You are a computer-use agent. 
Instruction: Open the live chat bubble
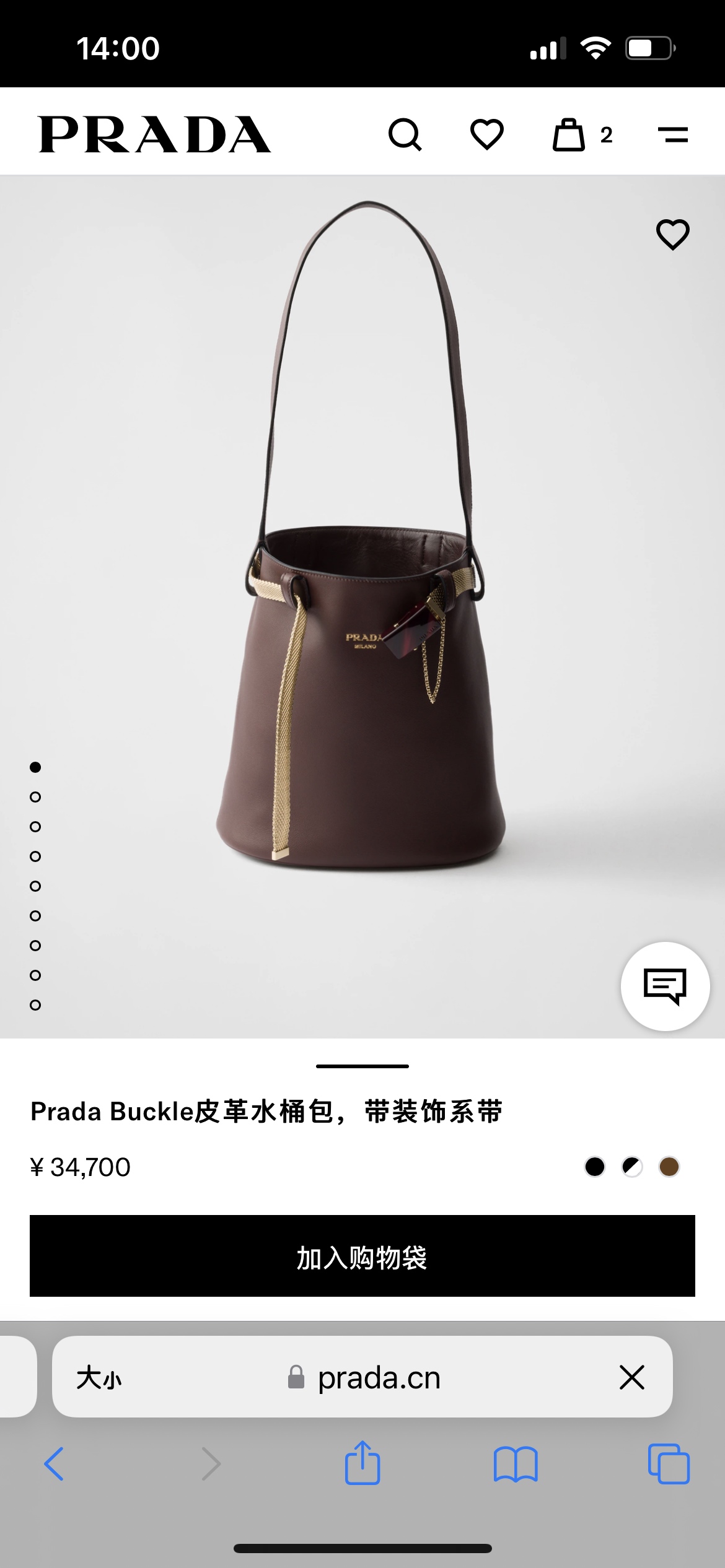coord(665,986)
